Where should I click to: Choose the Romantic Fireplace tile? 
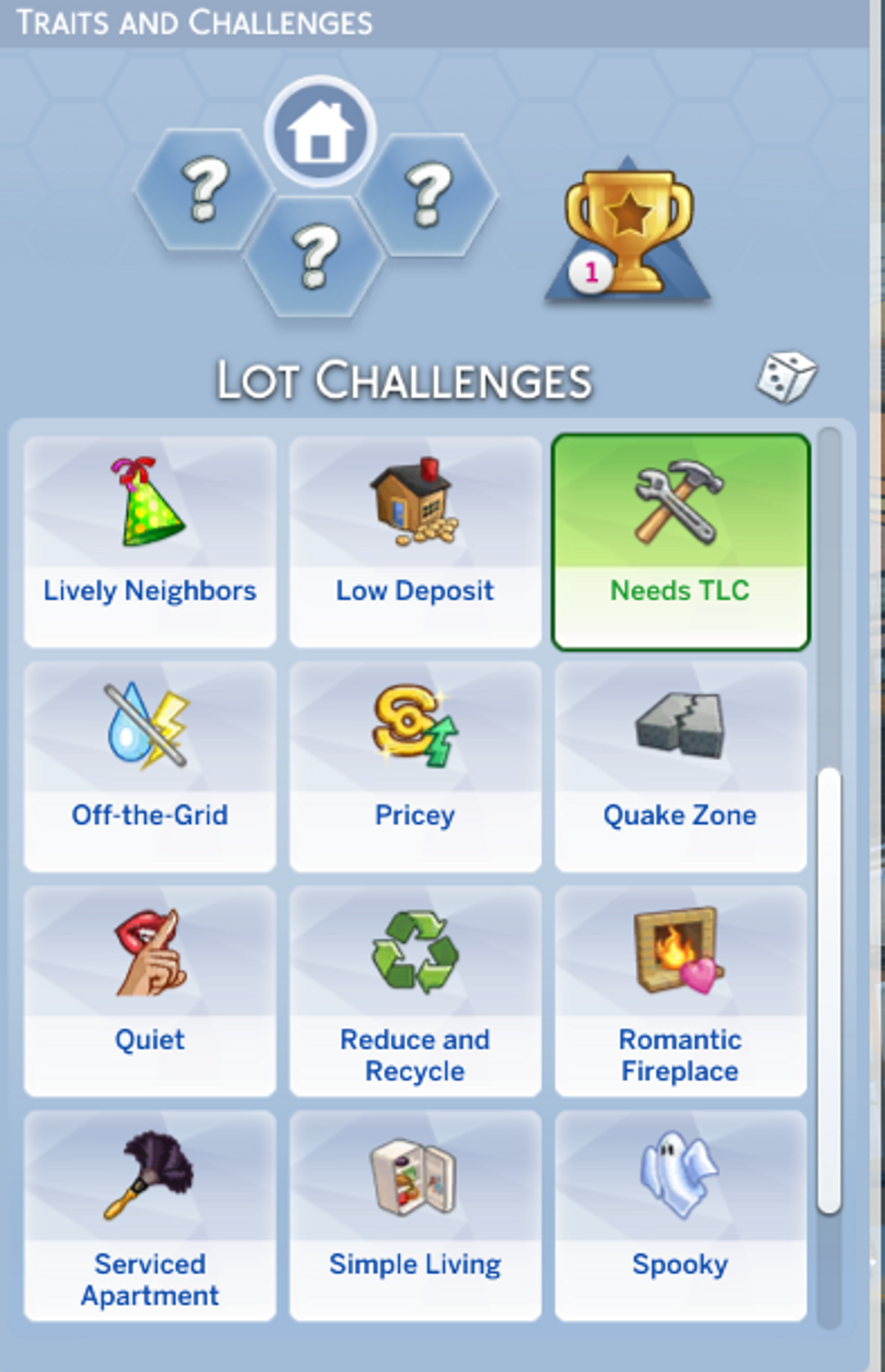pyautogui.click(x=680, y=990)
